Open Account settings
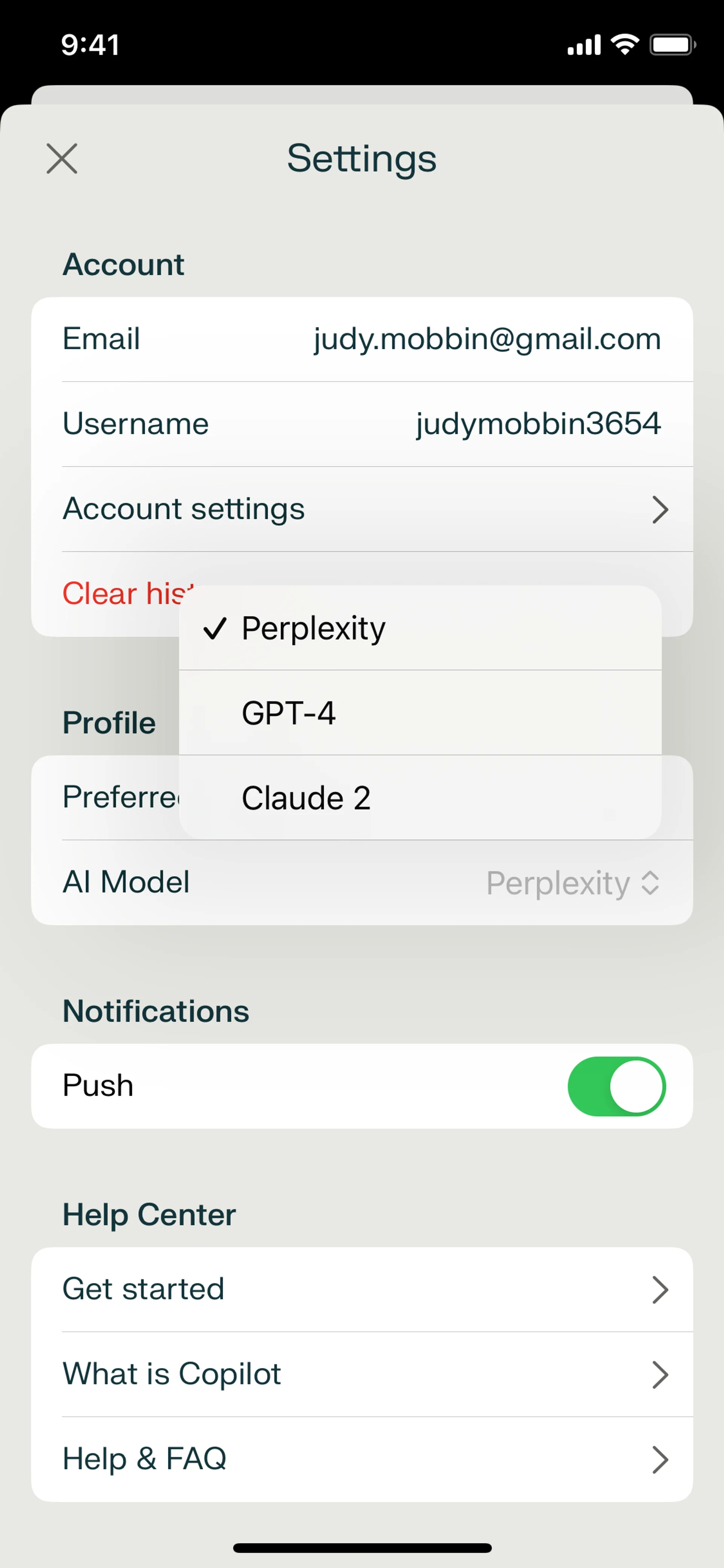The image size is (724, 1568). [362, 509]
